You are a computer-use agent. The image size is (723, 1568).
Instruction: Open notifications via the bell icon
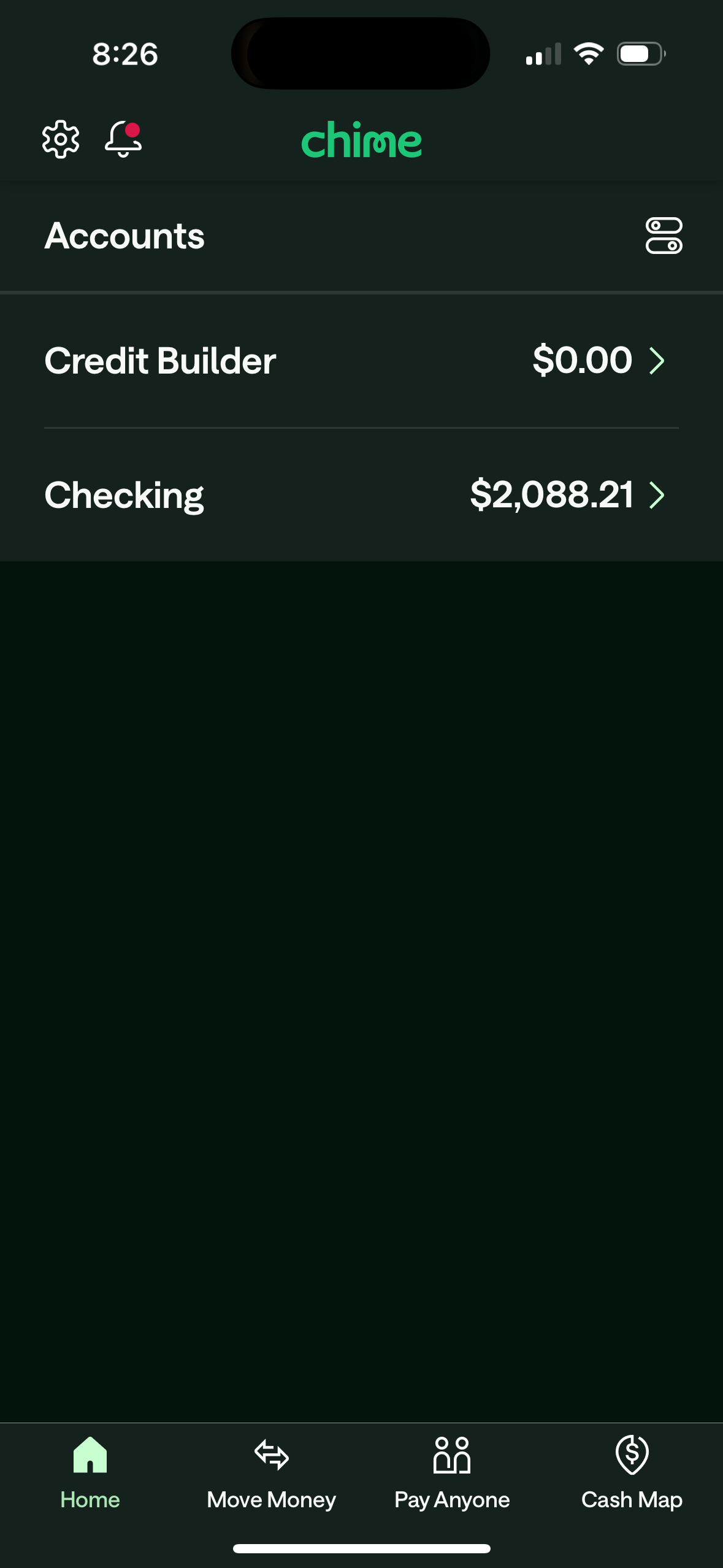pos(123,140)
